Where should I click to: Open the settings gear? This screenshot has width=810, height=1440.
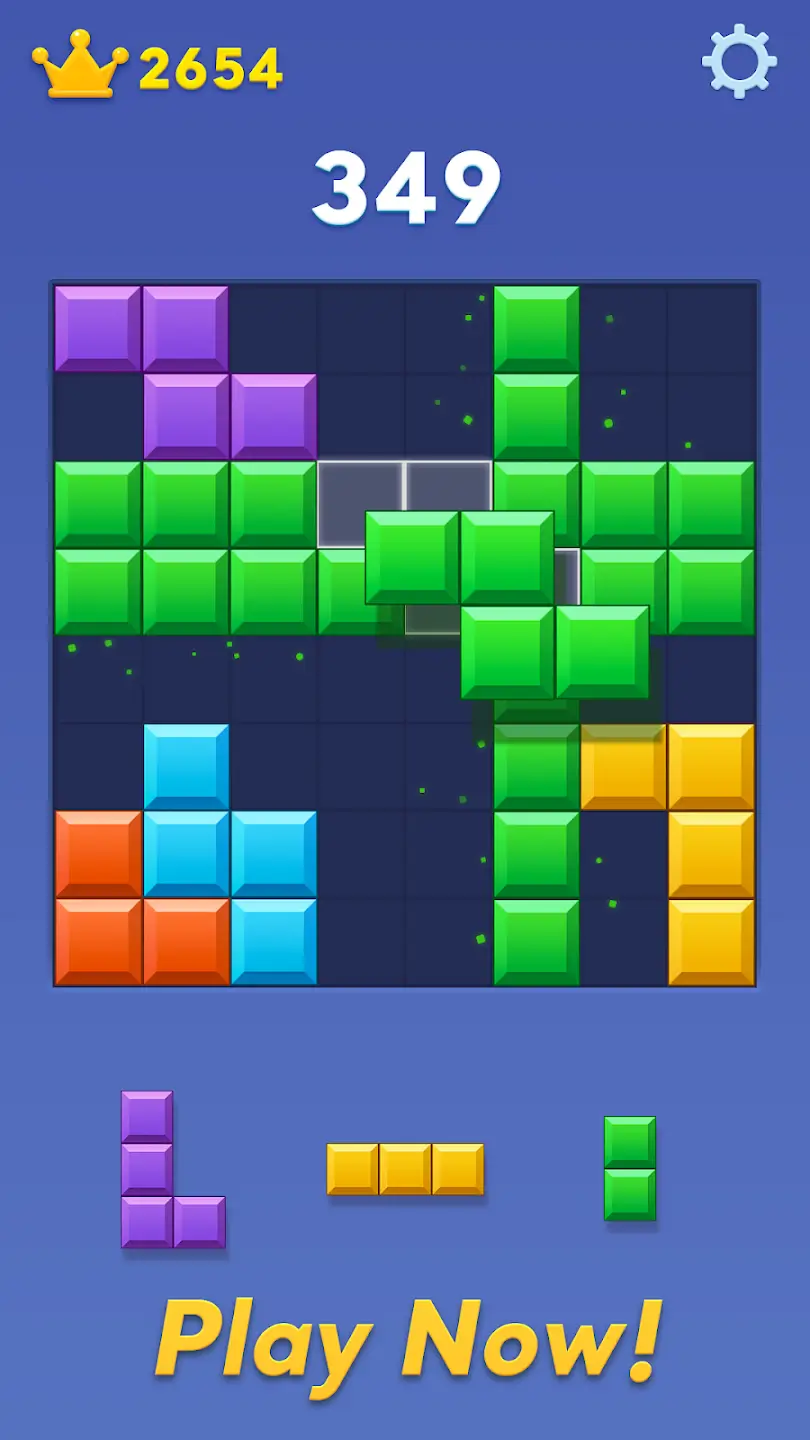click(x=739, y=61)
